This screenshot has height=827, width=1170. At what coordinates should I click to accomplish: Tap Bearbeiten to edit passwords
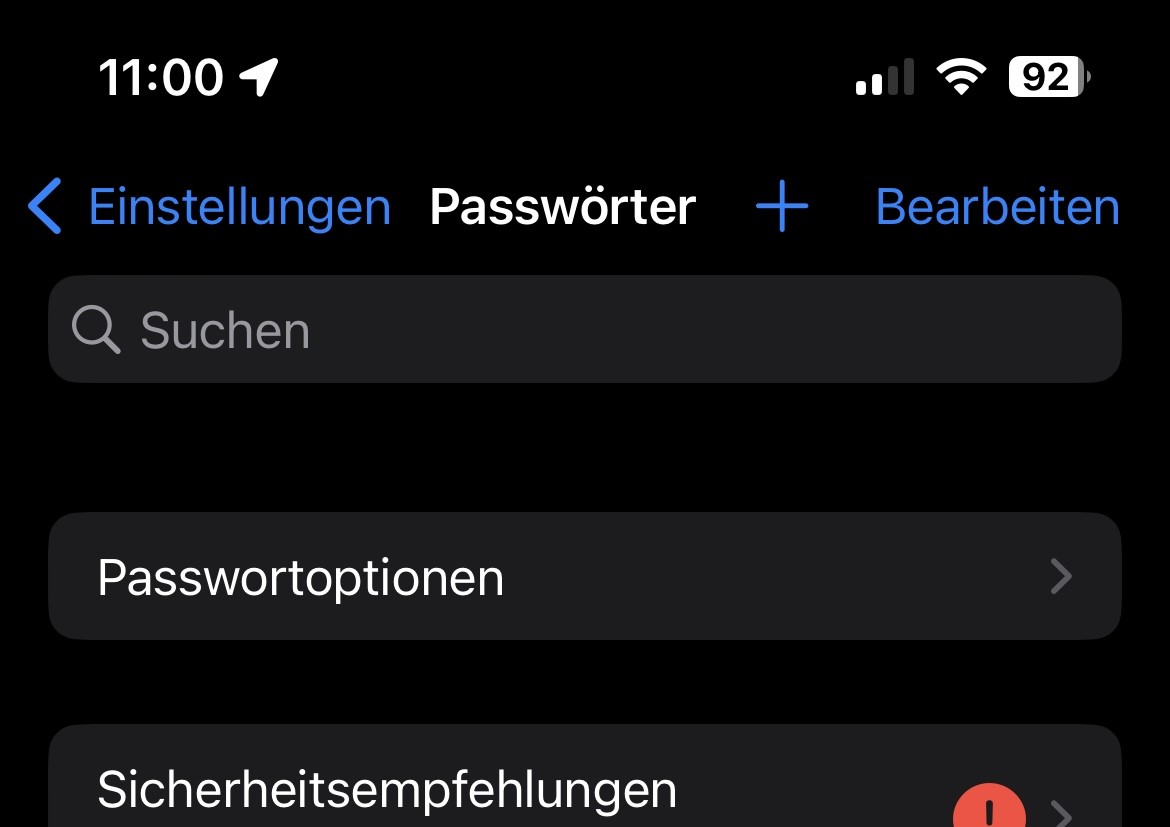997,207
